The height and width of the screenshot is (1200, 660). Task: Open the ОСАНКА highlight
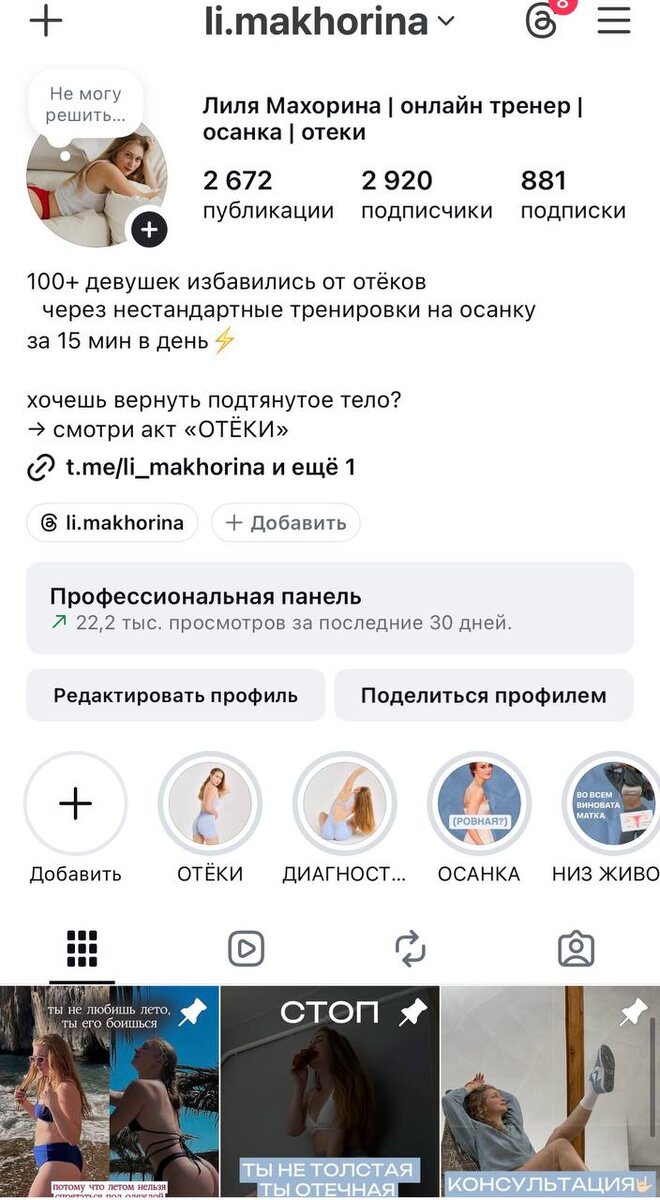(479, 805)
